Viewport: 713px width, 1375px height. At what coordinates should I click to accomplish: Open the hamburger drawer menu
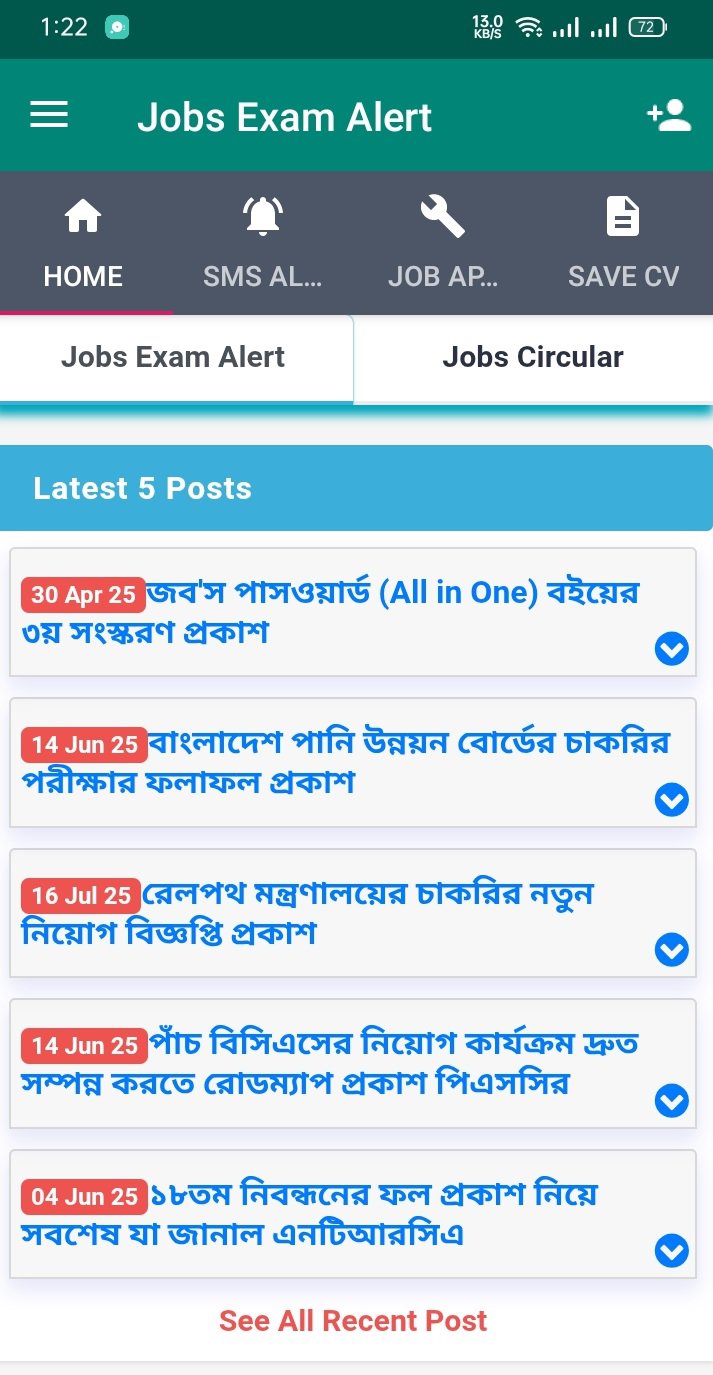pyautogui.click(x=49, y=115)
